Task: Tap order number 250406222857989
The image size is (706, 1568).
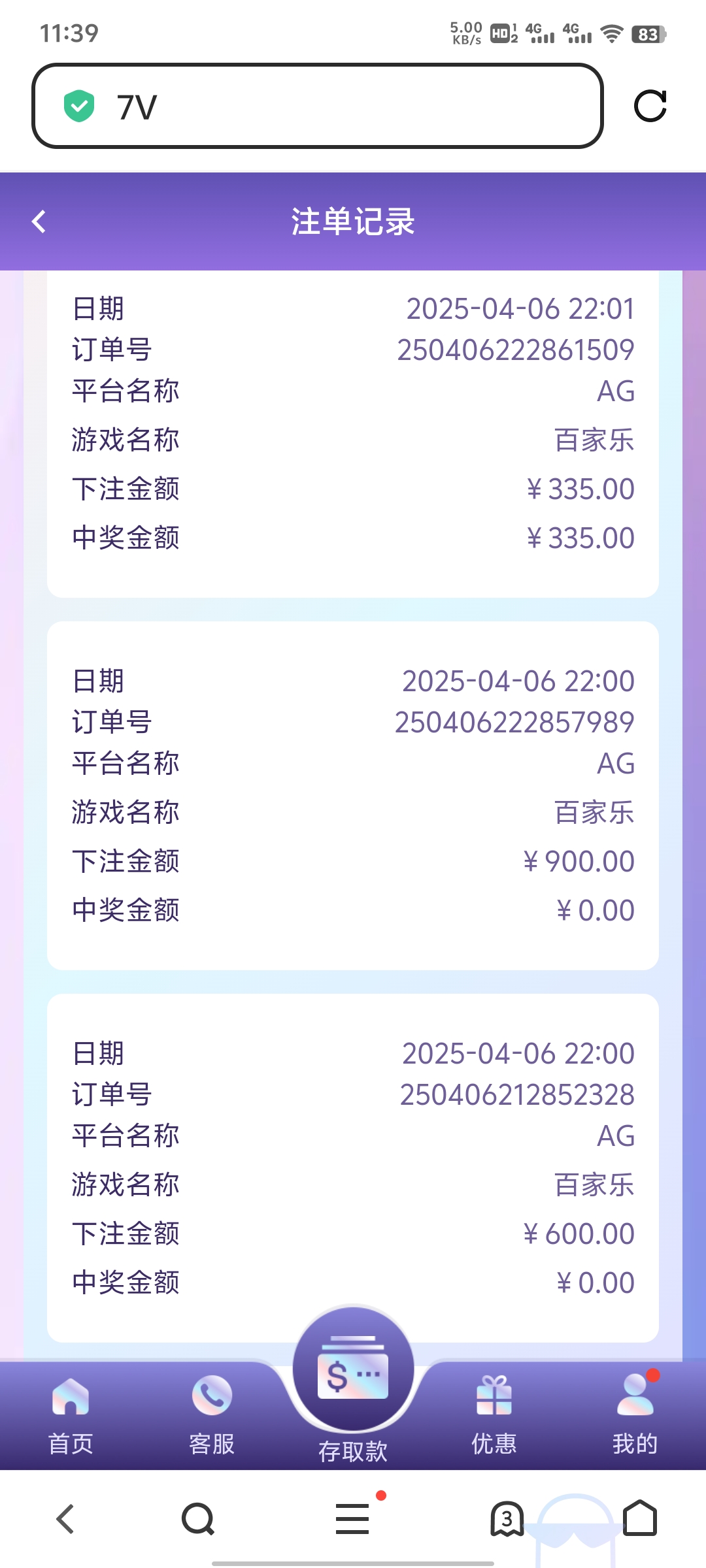Action: coord(515,722)
